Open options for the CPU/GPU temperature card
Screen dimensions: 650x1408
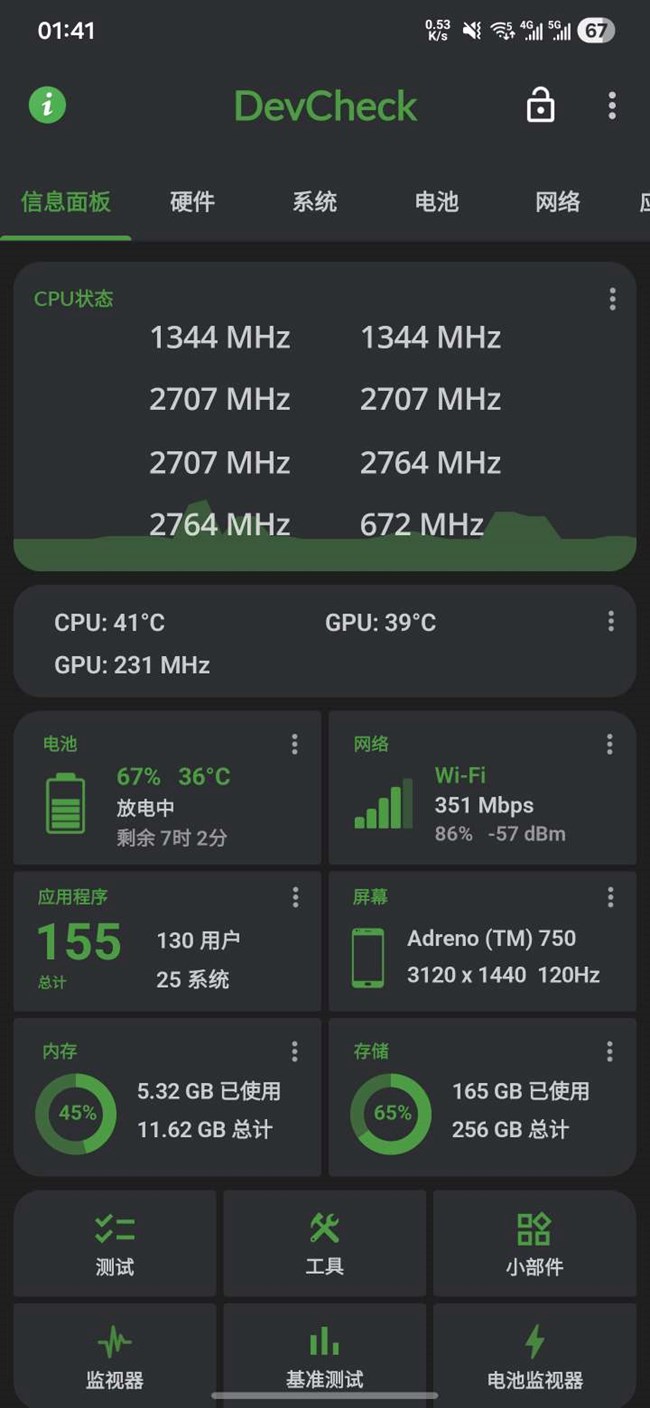coord(611,622)
